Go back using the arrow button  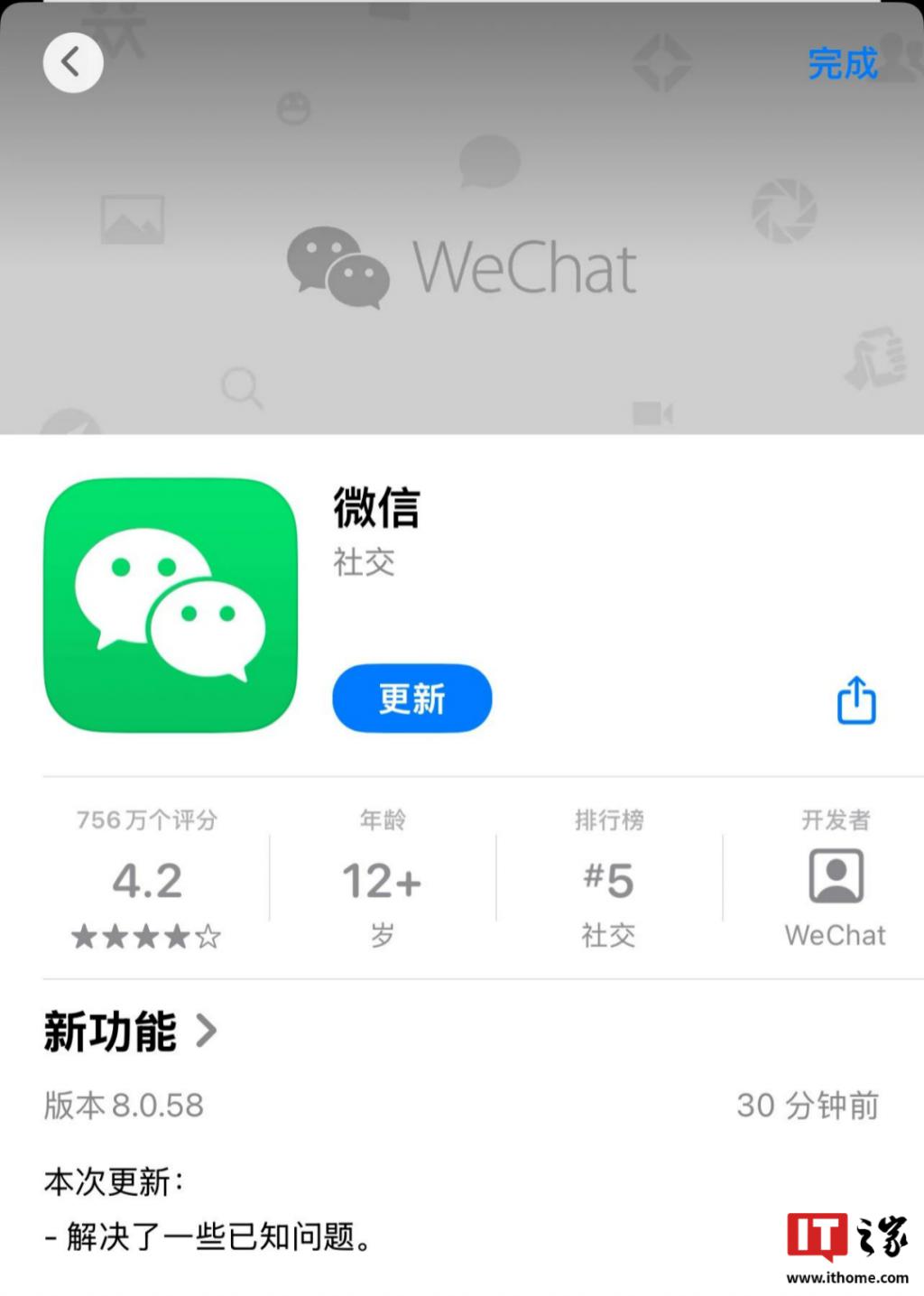(73, 62)
